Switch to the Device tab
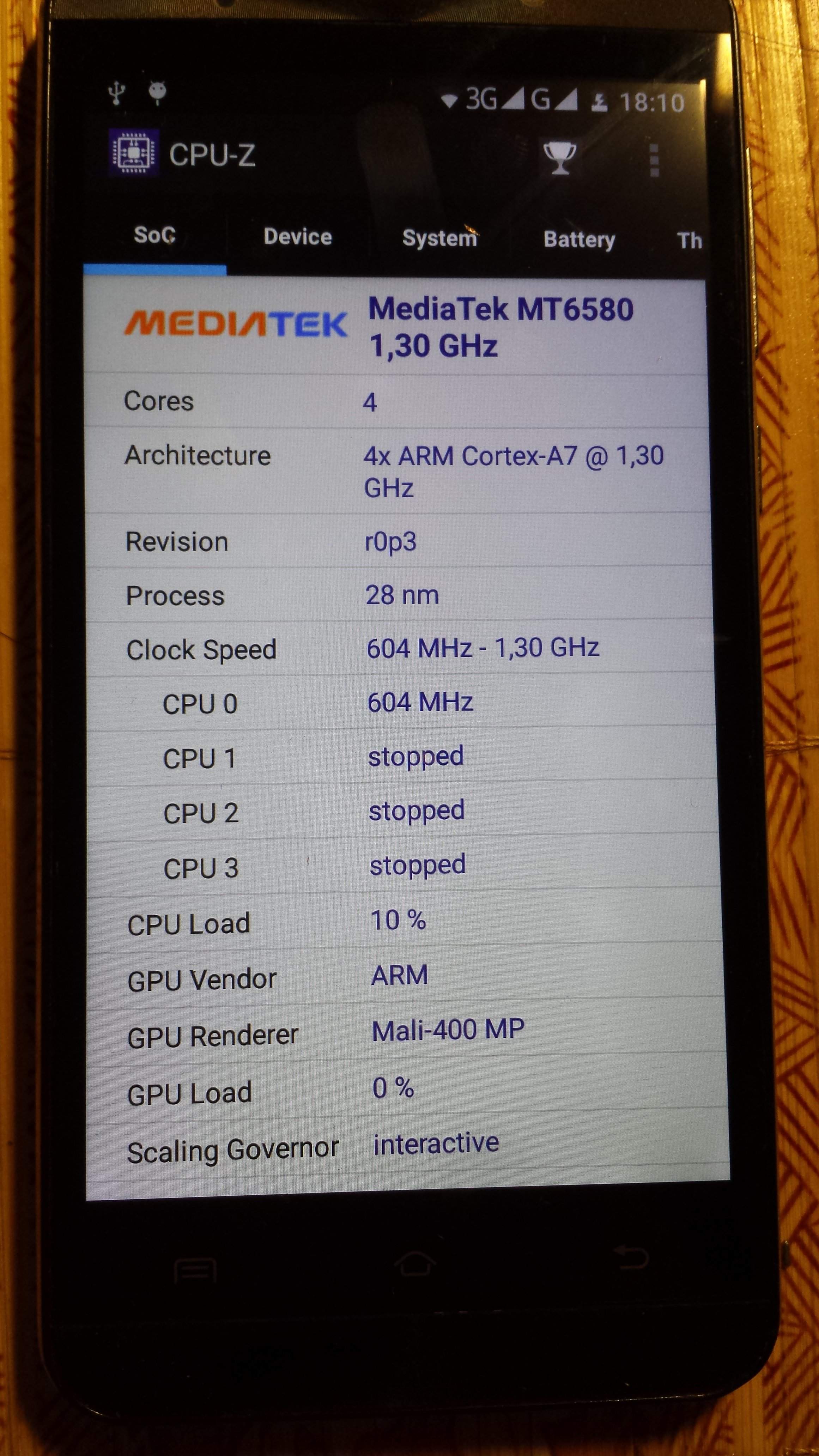The width and height of the screenshot is (819, 1456). [x=297, y=237]
